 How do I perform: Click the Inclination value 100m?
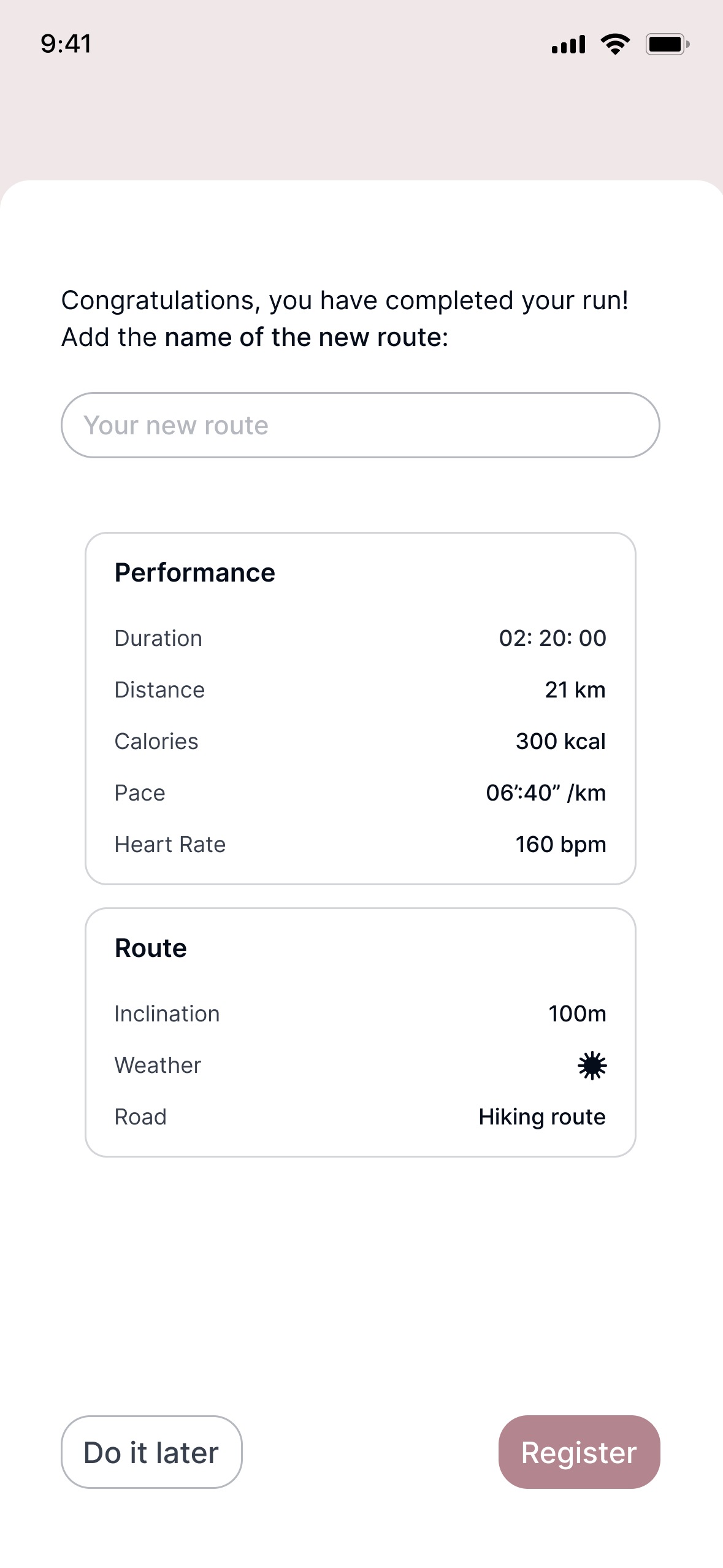[576, 1013]
